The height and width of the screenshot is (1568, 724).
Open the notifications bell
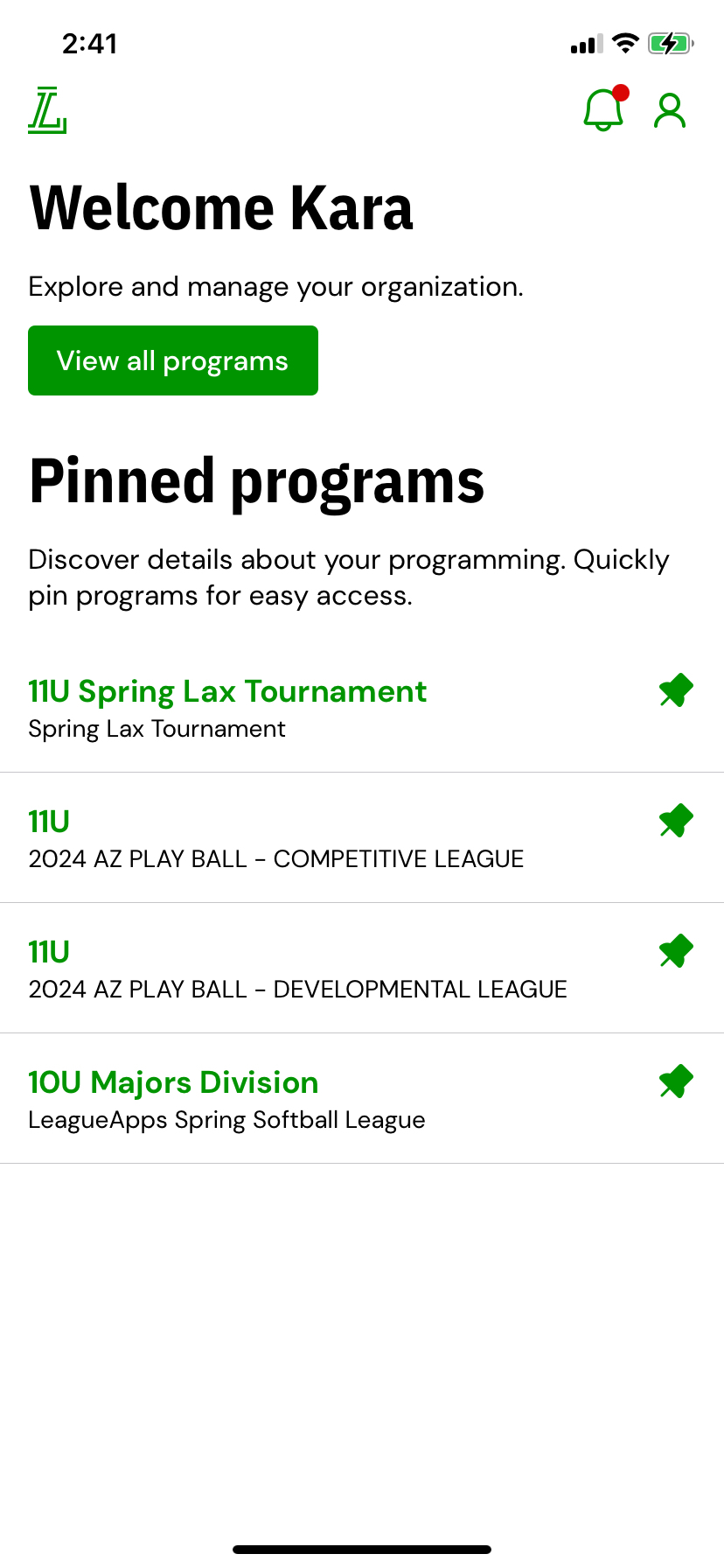[x=603, y=110]
